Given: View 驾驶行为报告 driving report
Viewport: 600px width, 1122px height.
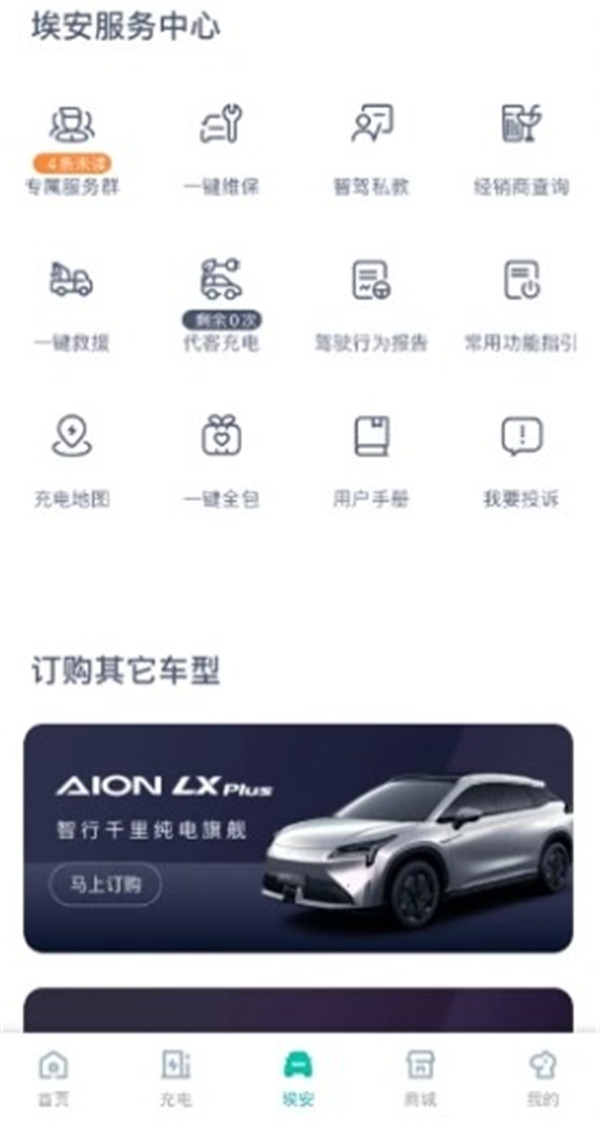Looking at the screenshot, I should click(x=371, y=298).
